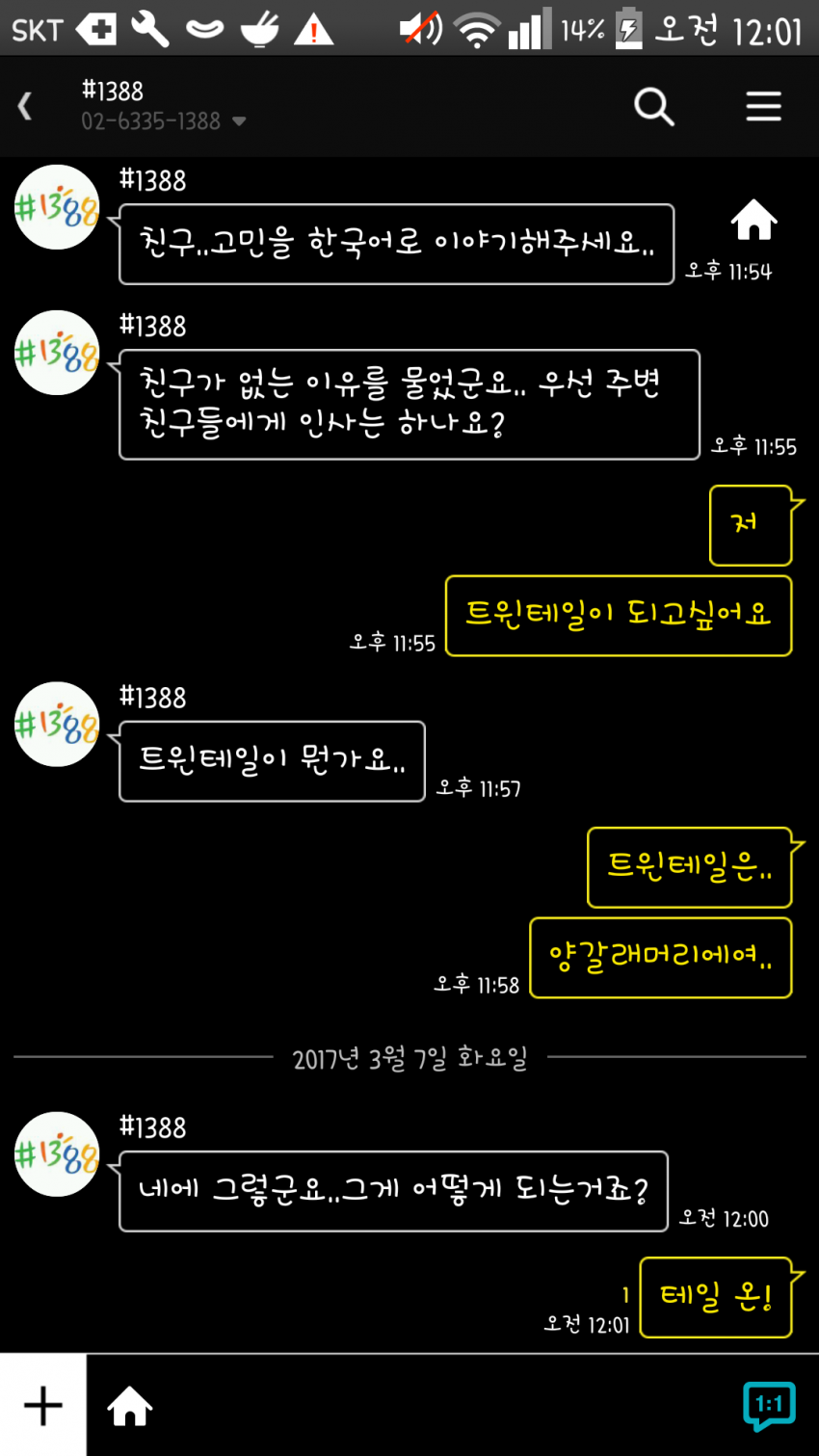
Task: Open the chat menu via hamburger icon
Action: [763, 107]
